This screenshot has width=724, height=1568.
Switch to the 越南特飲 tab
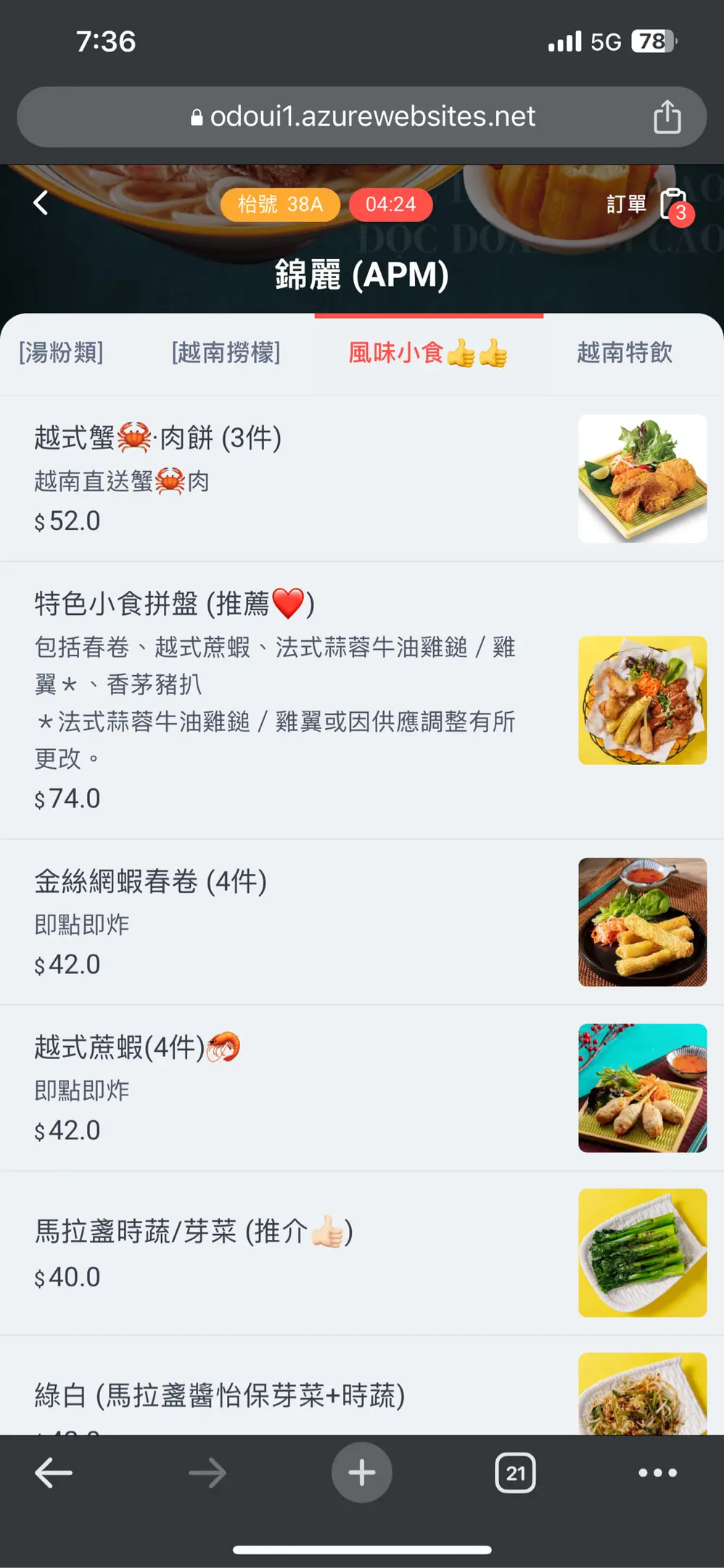[x=625, y=353]
